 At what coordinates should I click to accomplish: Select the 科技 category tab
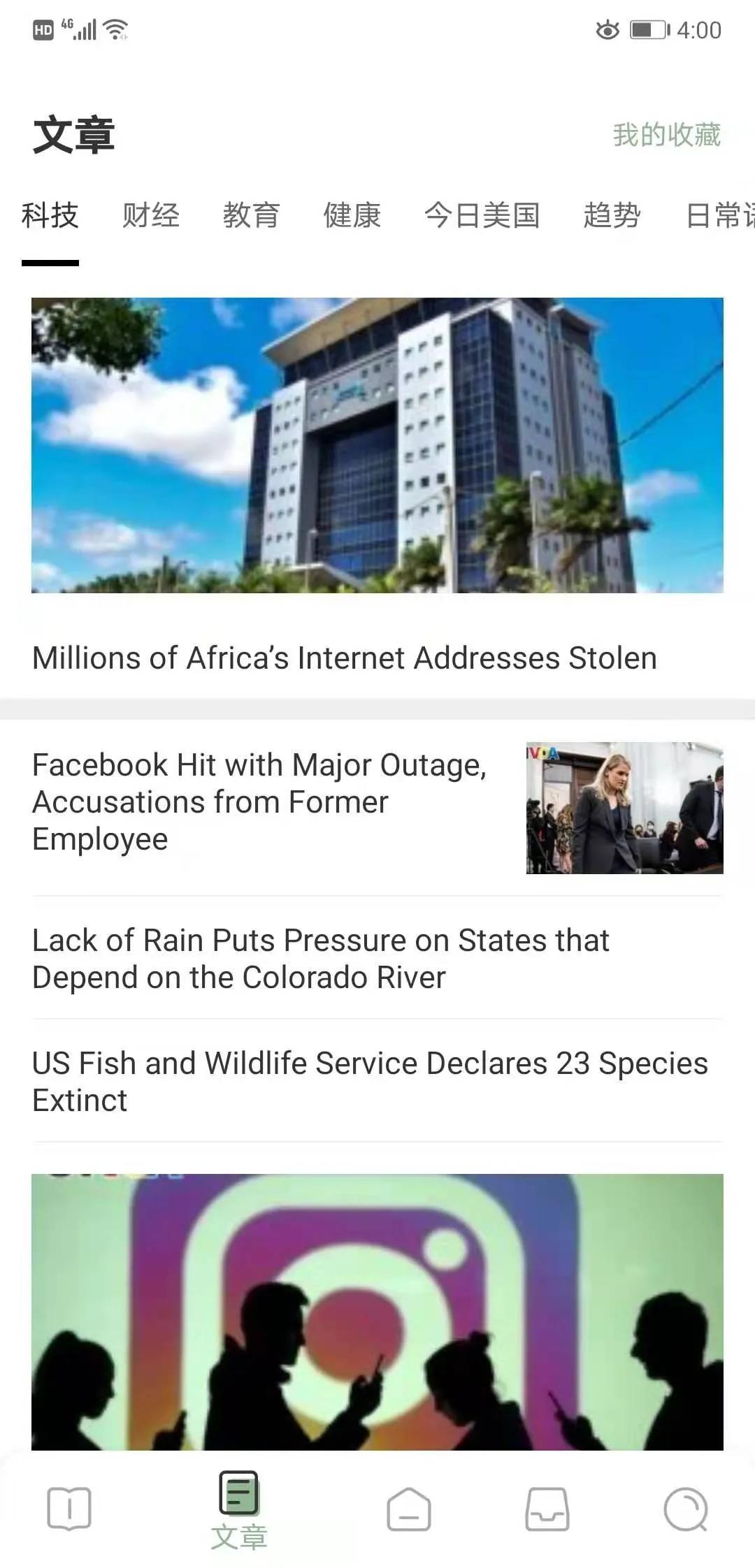(x=50, y=215)
